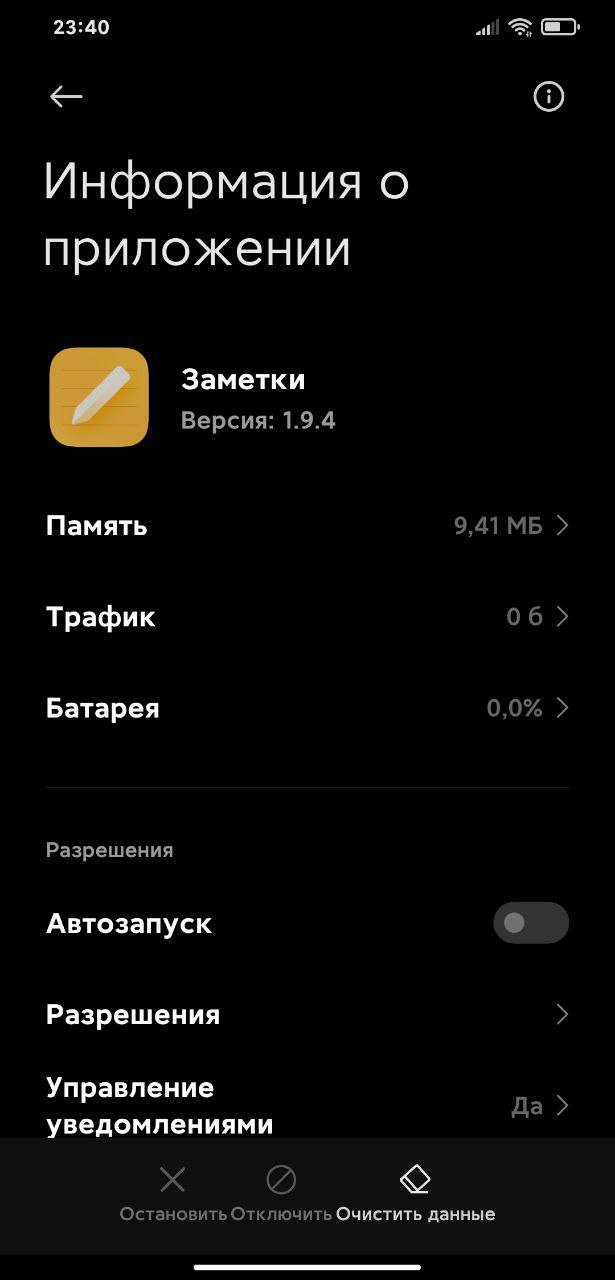Go back with the top arrow
This screenshot has height=1280, width=615.
point(66,96)
